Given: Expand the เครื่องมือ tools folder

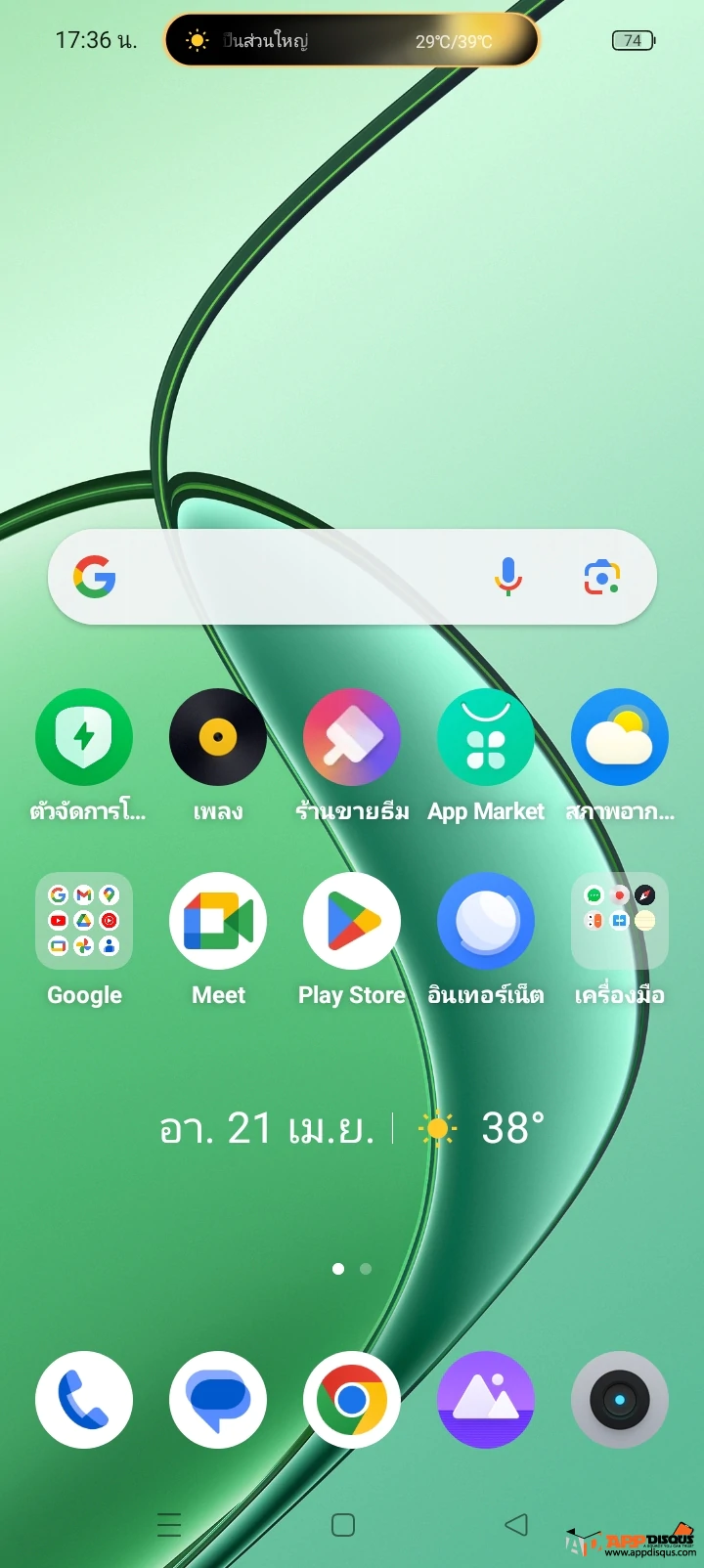Looking at the screenshot, I should point(620,921).
